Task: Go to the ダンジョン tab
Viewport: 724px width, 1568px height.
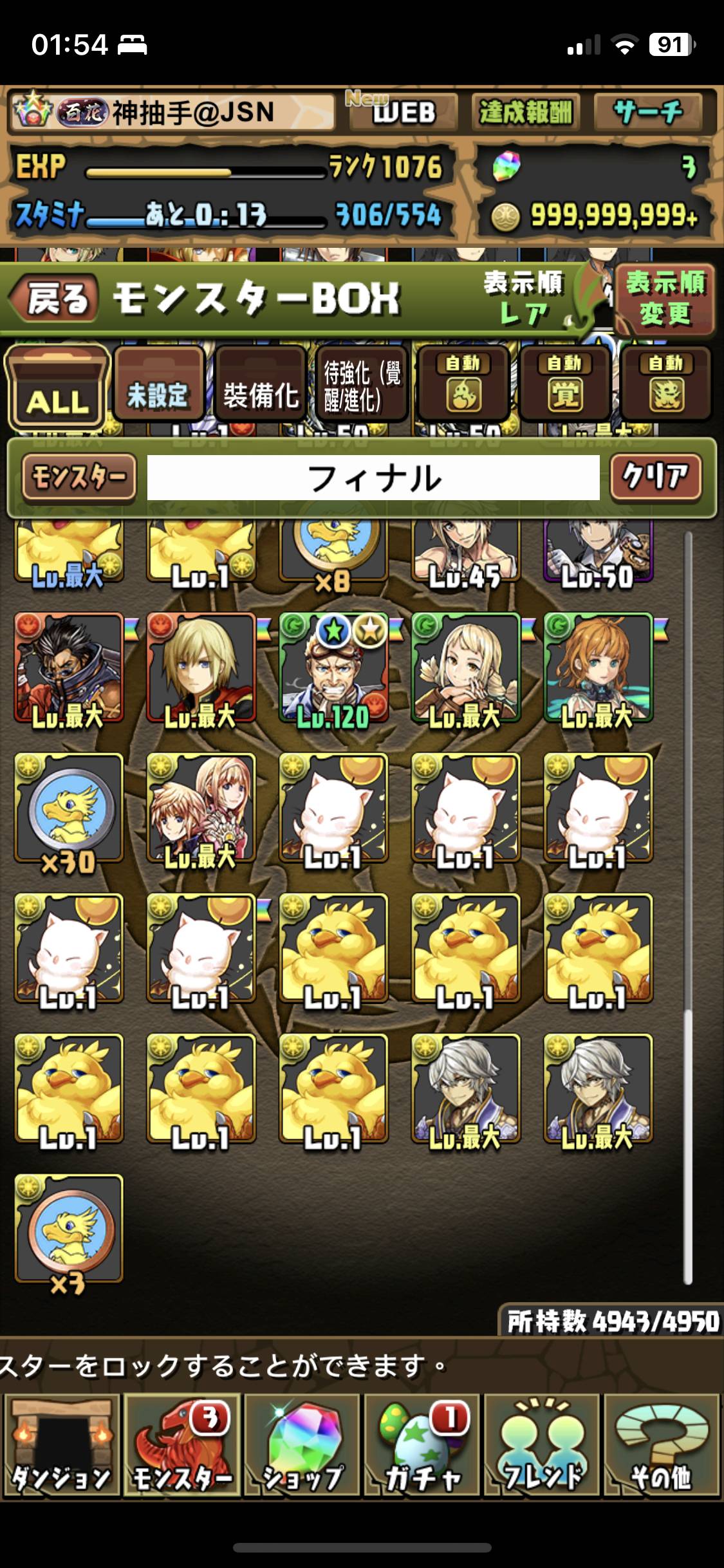Action: click(61, 1444)
